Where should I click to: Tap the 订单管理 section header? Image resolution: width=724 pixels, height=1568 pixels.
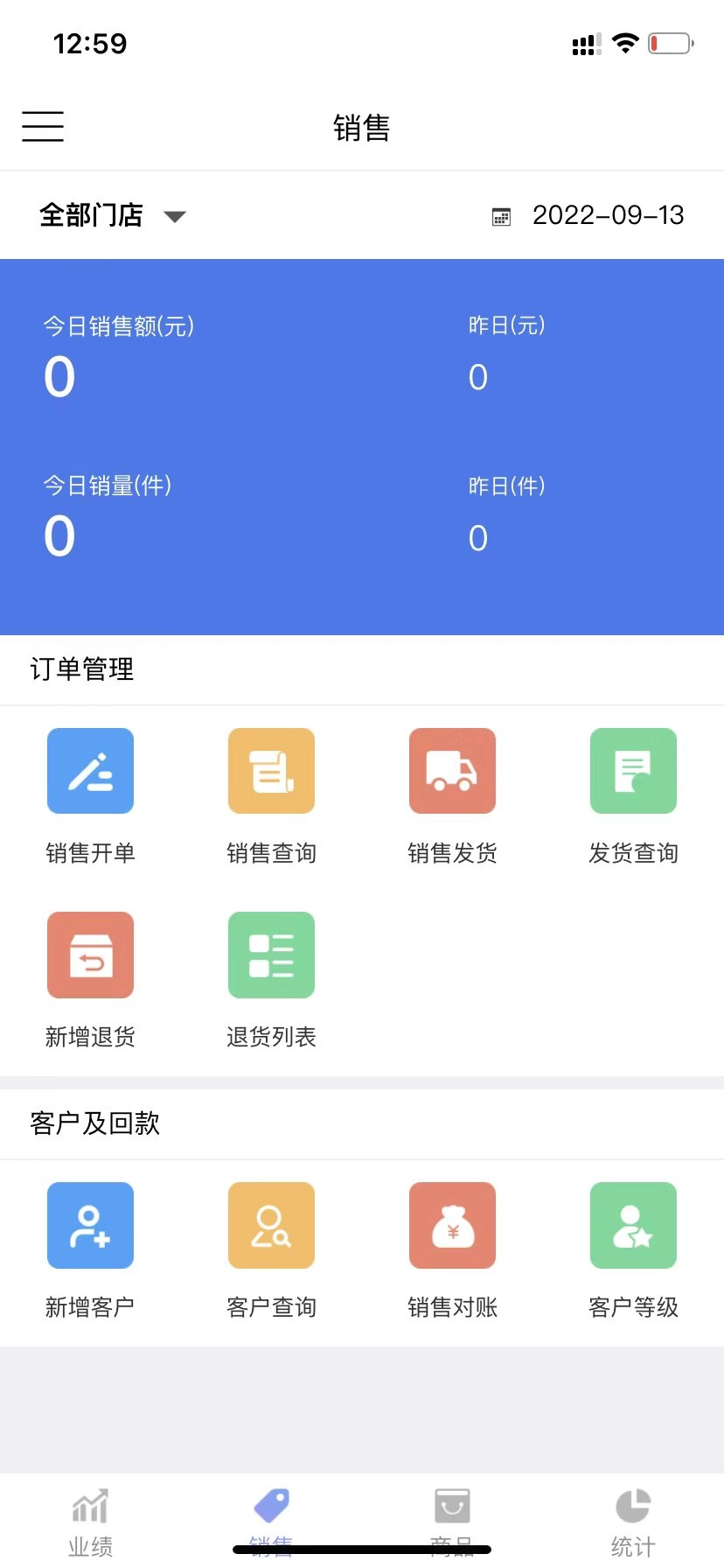pyautogui.click(x=81, y=670)
